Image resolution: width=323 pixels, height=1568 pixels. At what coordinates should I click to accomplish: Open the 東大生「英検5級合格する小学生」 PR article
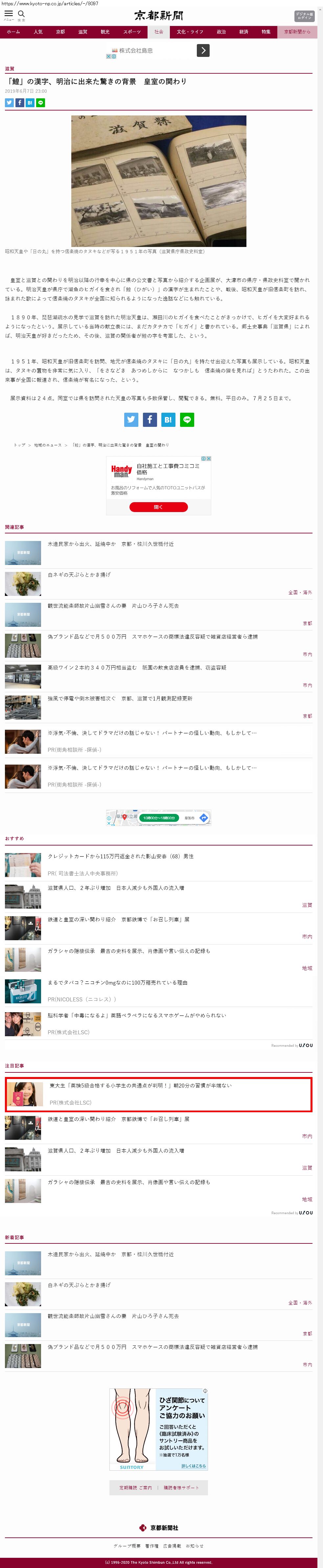tap(141, 1085)
